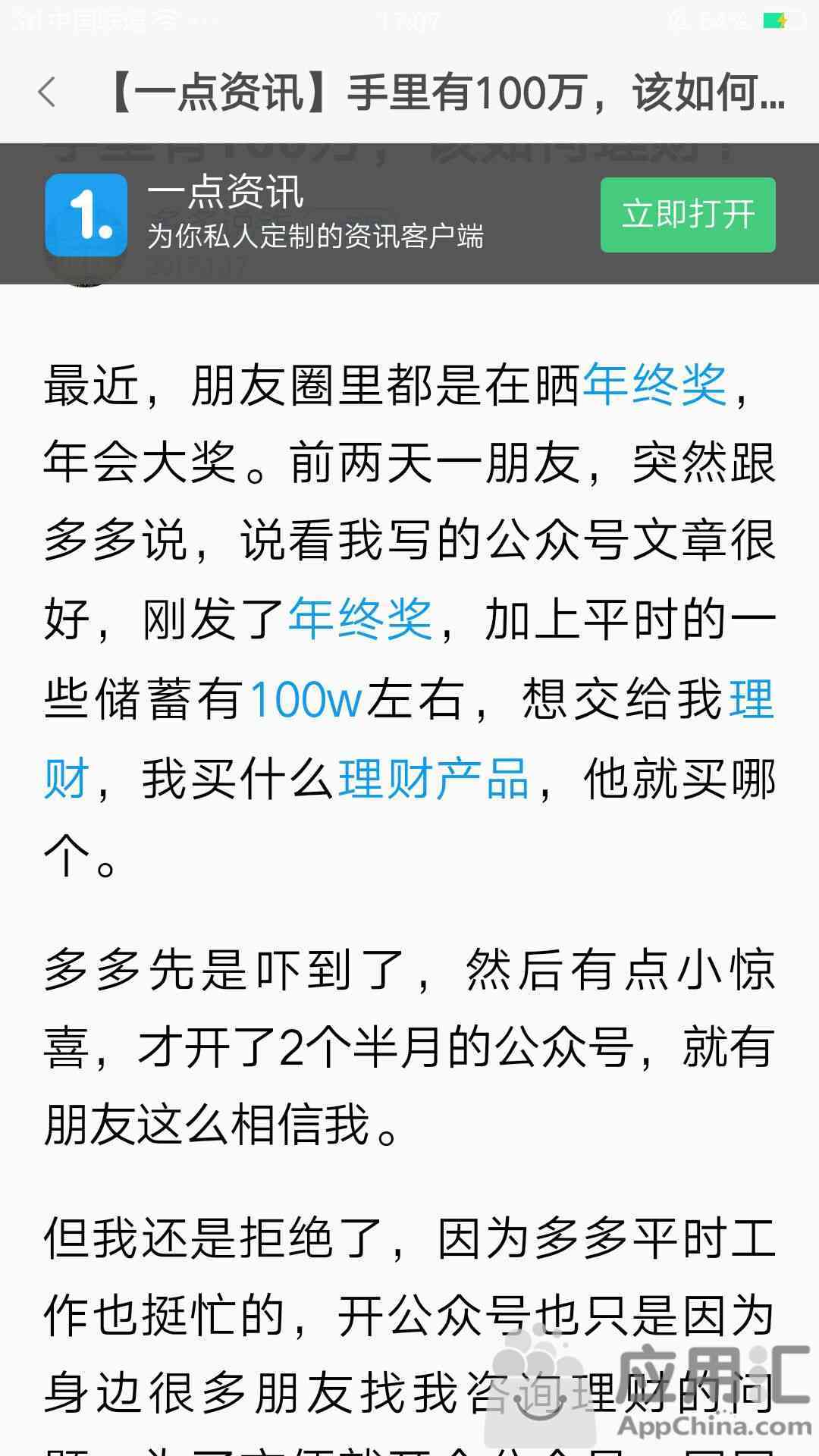Viewport: 819px width, 1456px height.
Task: Go back using the top-left arrow
Action: [47, 93]
